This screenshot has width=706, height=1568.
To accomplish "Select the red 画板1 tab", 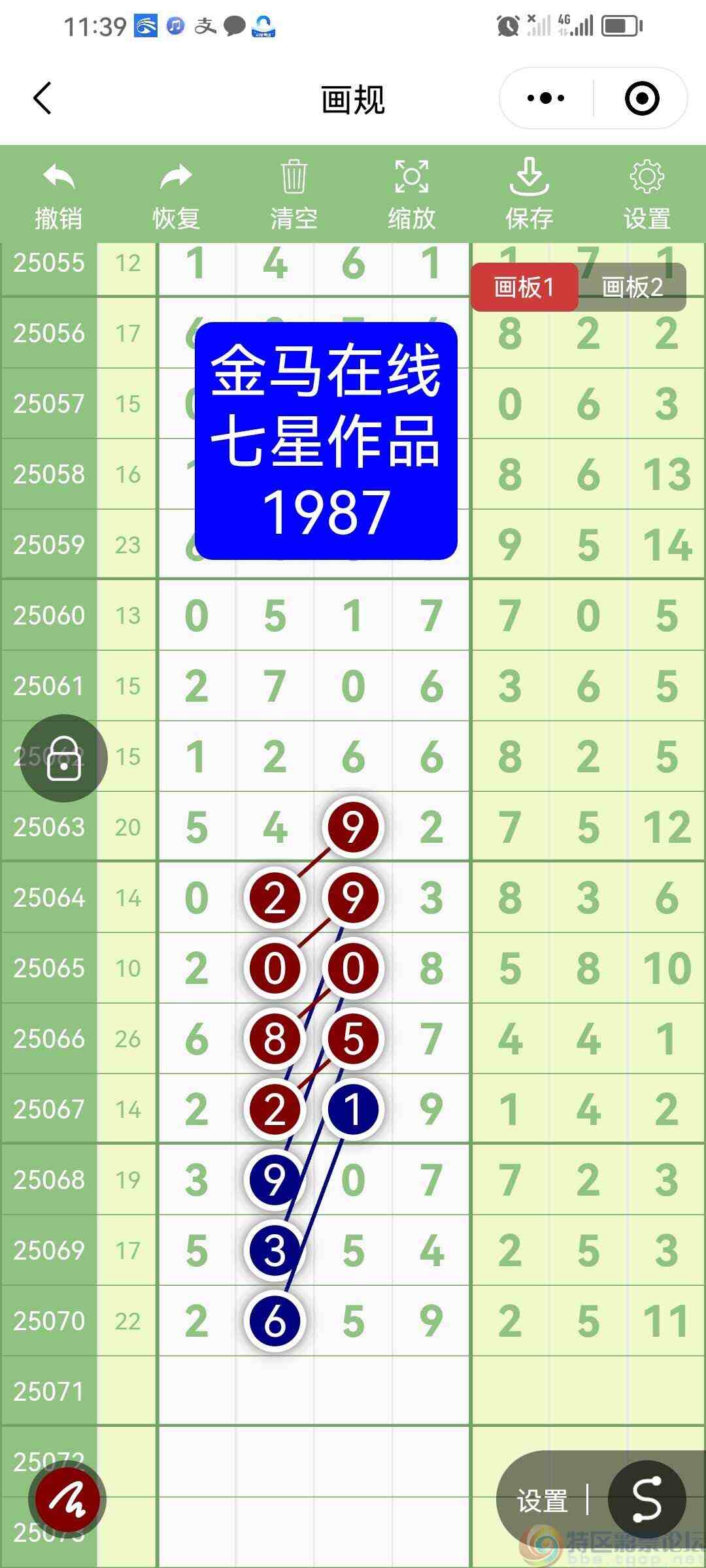I will point(525,287).
